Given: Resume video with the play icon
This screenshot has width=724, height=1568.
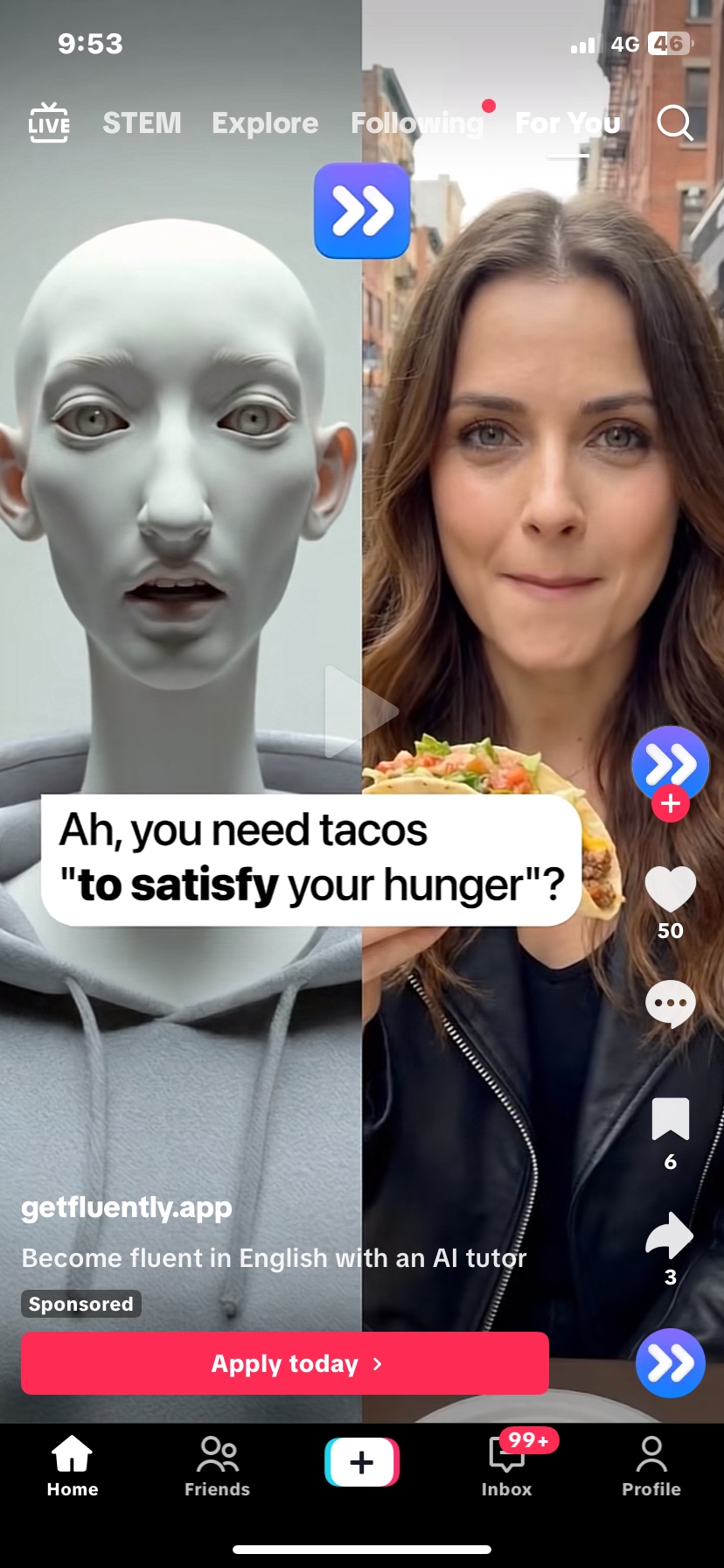Looking at the screenshot, I should pyautogui.click(x=359, y=711).
